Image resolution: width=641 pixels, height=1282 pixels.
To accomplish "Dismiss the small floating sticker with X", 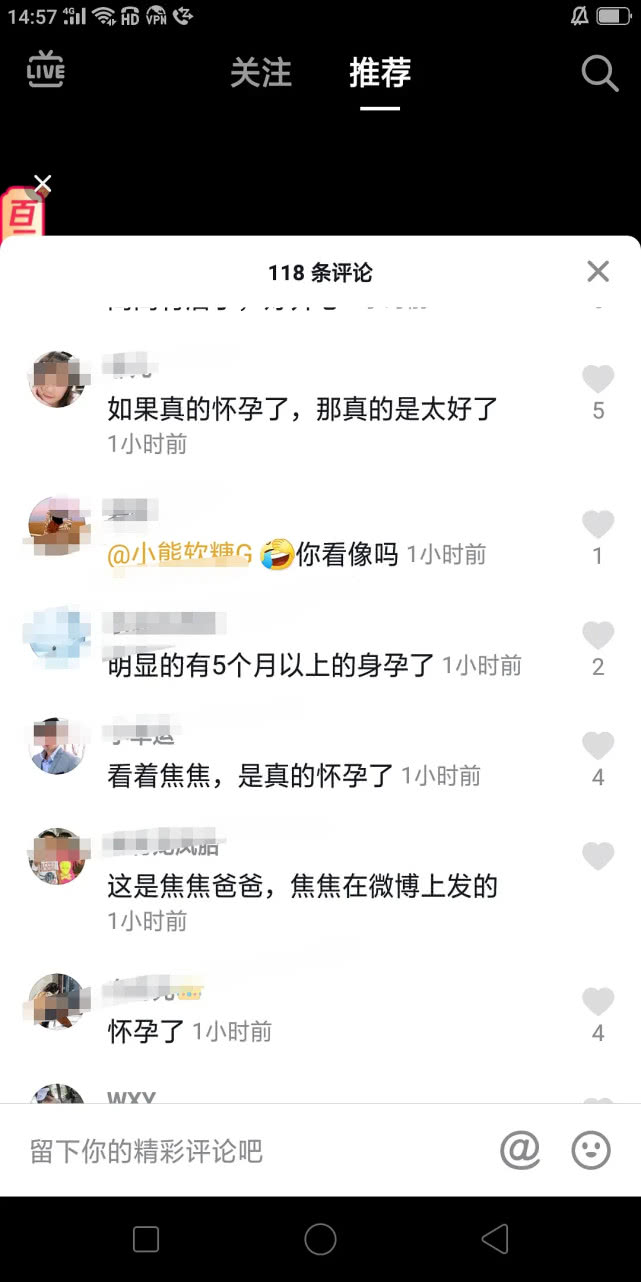I will click(x=42, y=183).
